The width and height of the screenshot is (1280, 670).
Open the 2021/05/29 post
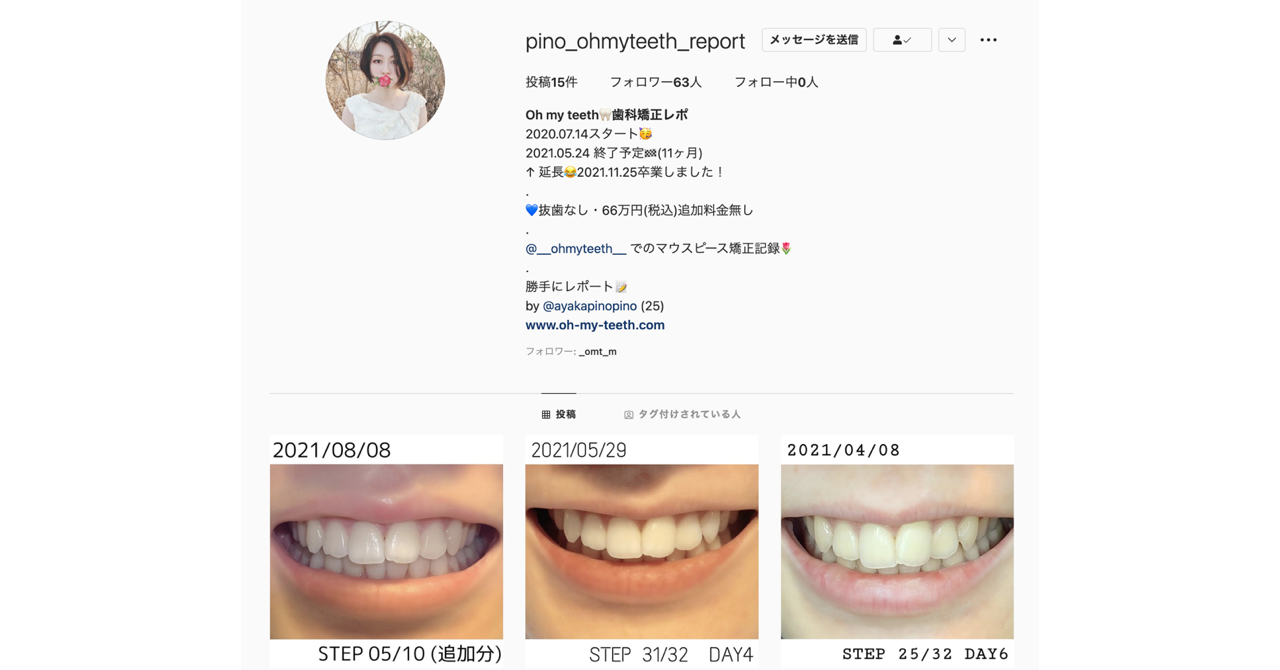click(x=641, y=551)
